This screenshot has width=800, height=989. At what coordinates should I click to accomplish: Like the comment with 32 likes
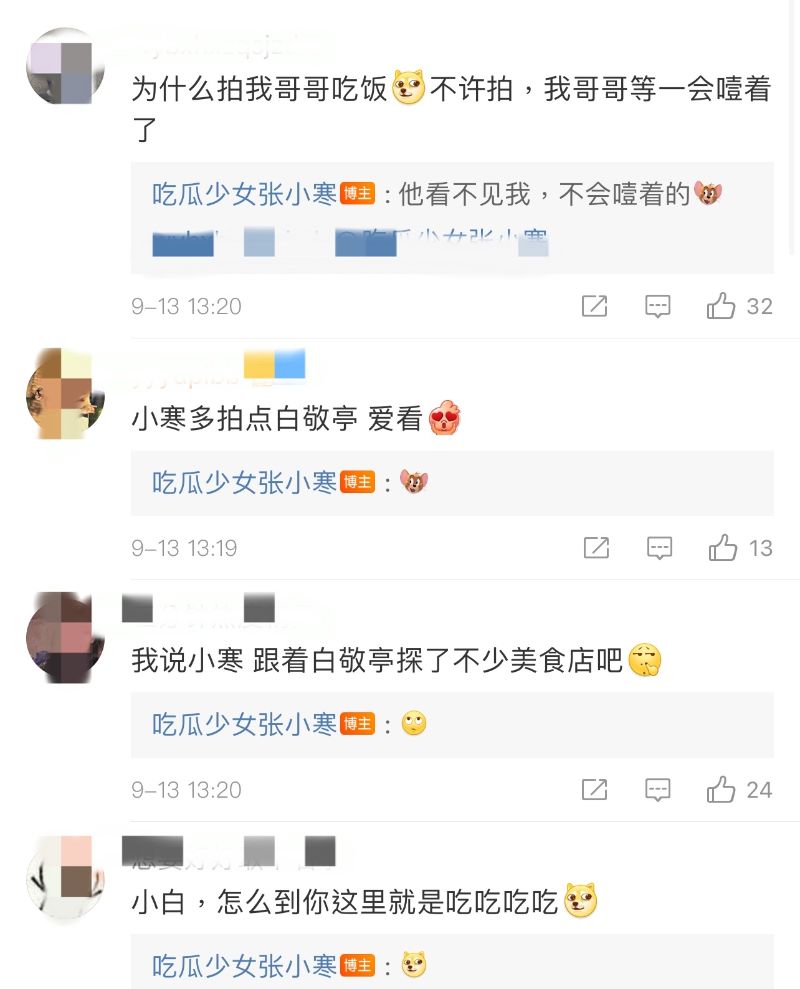pos(721,306)
